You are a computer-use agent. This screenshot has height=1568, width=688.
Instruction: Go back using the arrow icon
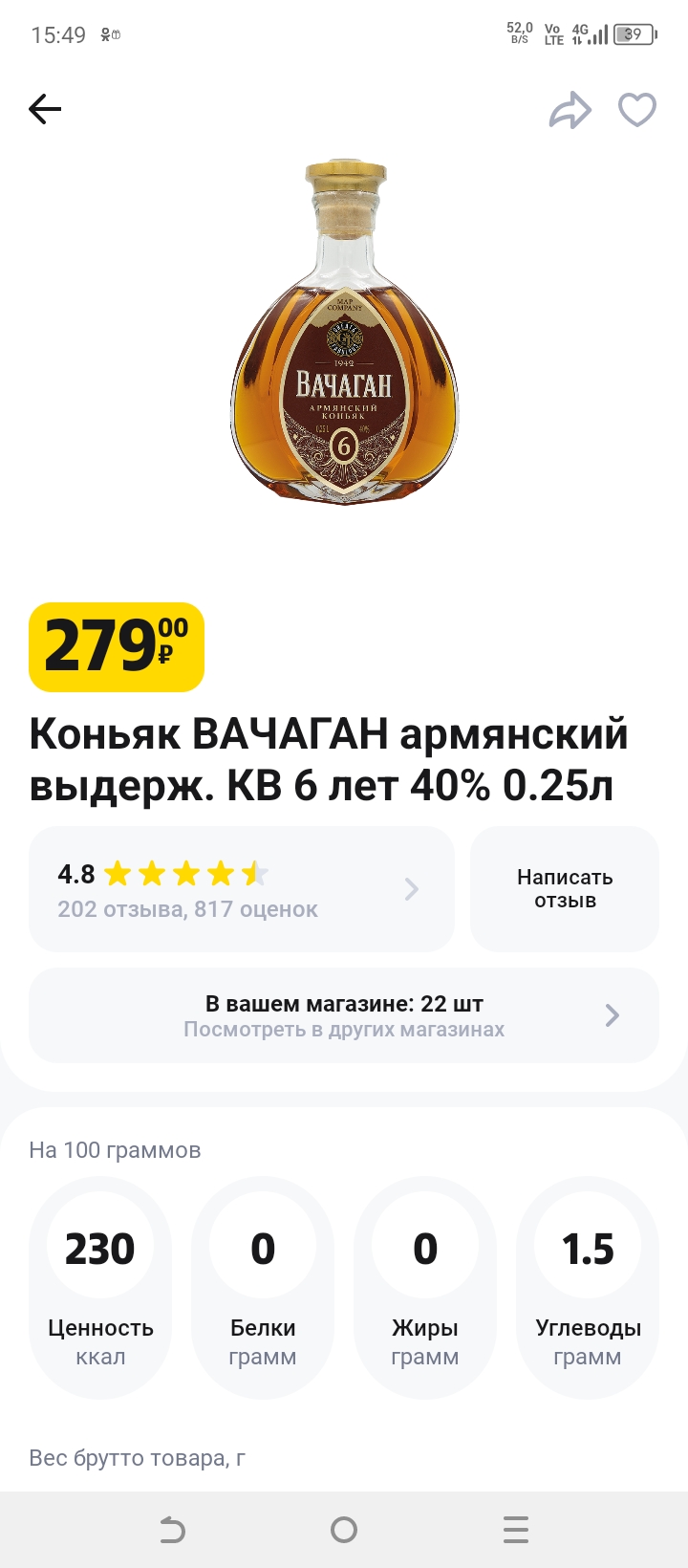(x=45, y=110)
